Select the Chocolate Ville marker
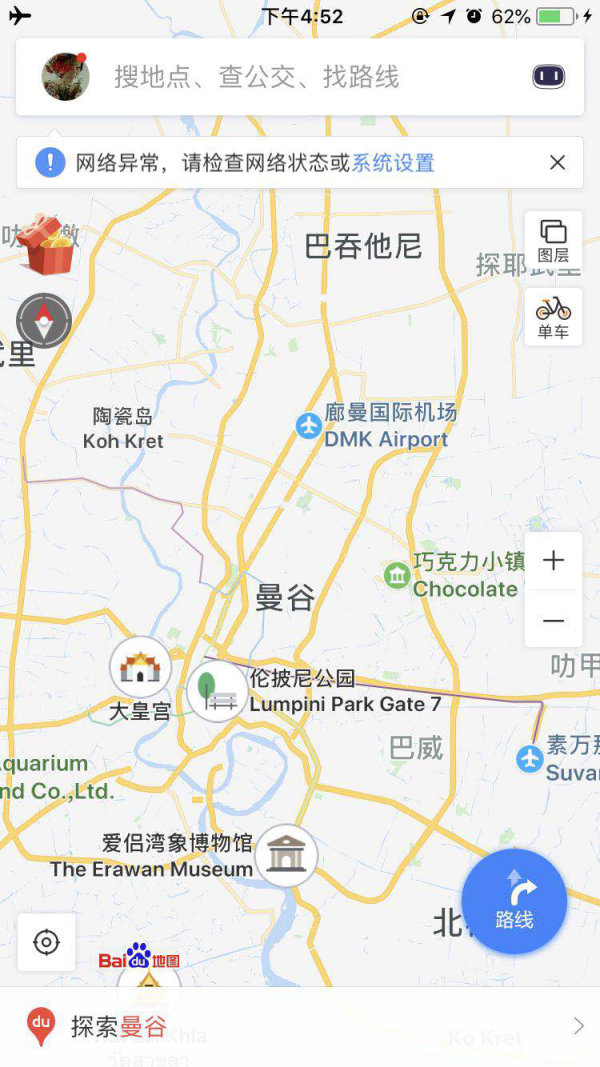The width and height of the screenshot is (600, 1067). coord(397,575)
